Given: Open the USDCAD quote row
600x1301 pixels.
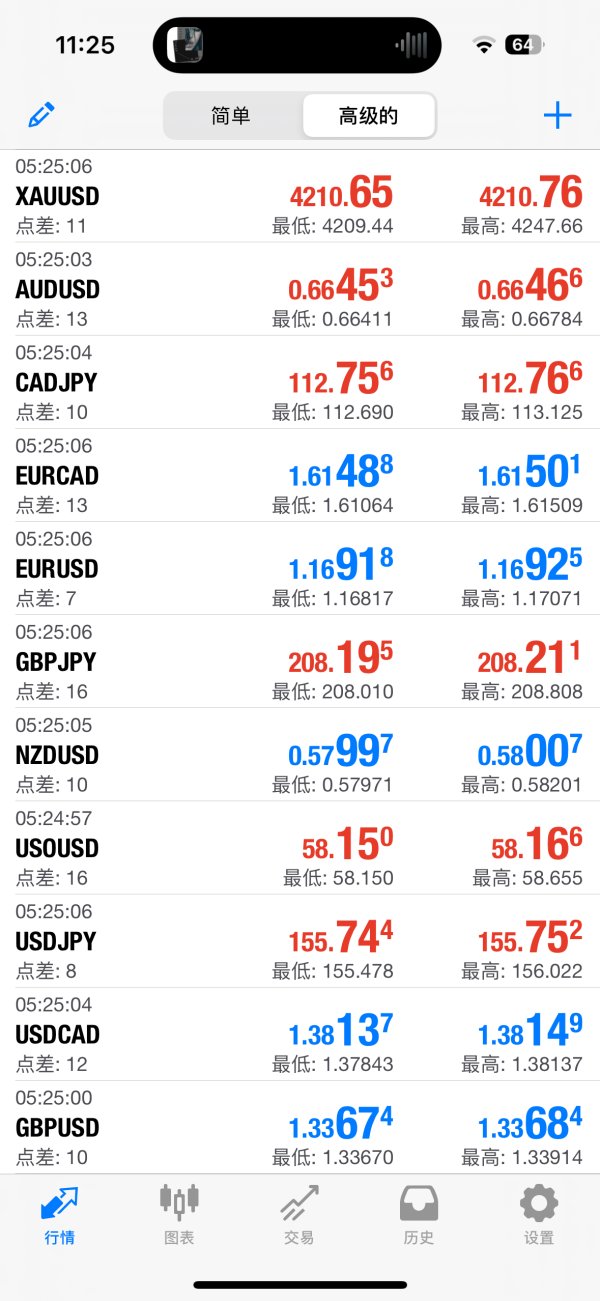Looking at the screenshot, I should pyautogui.click(x=300, y=1033).
